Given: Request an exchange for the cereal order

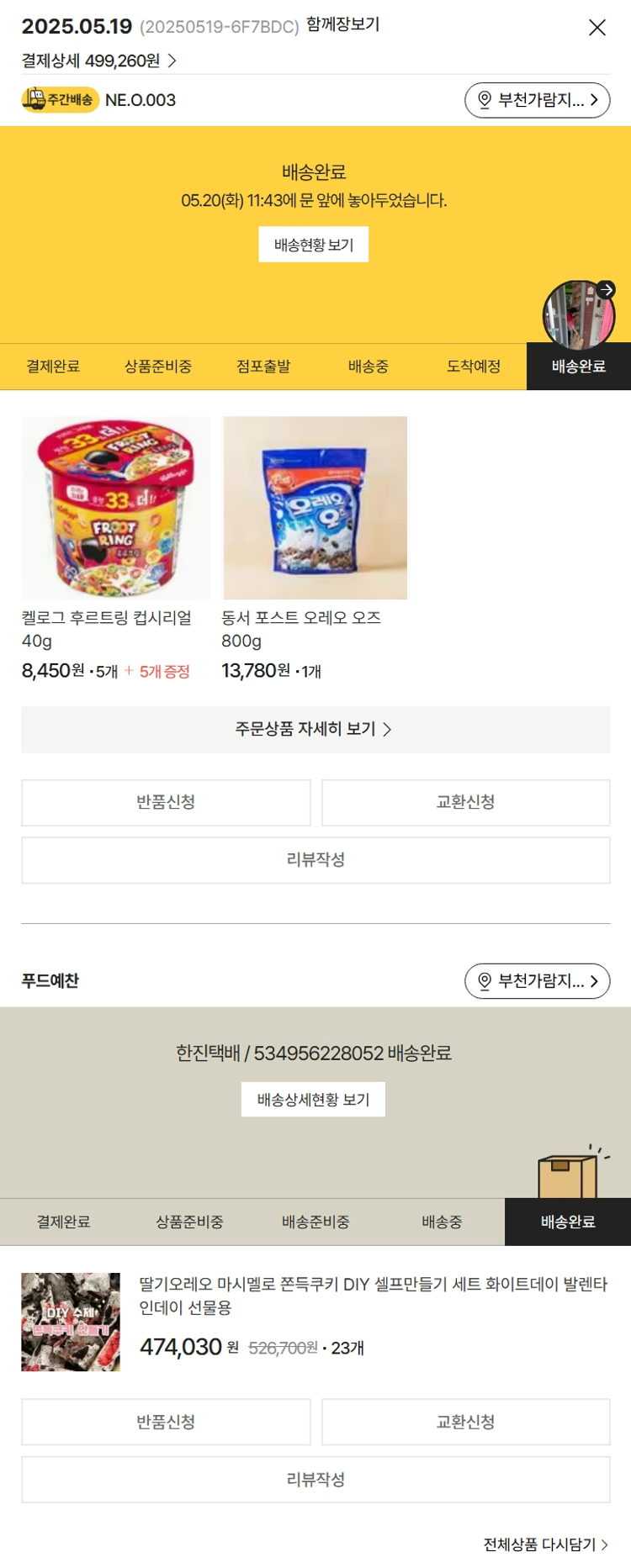Looking at the screenshot, I should 465,802.
